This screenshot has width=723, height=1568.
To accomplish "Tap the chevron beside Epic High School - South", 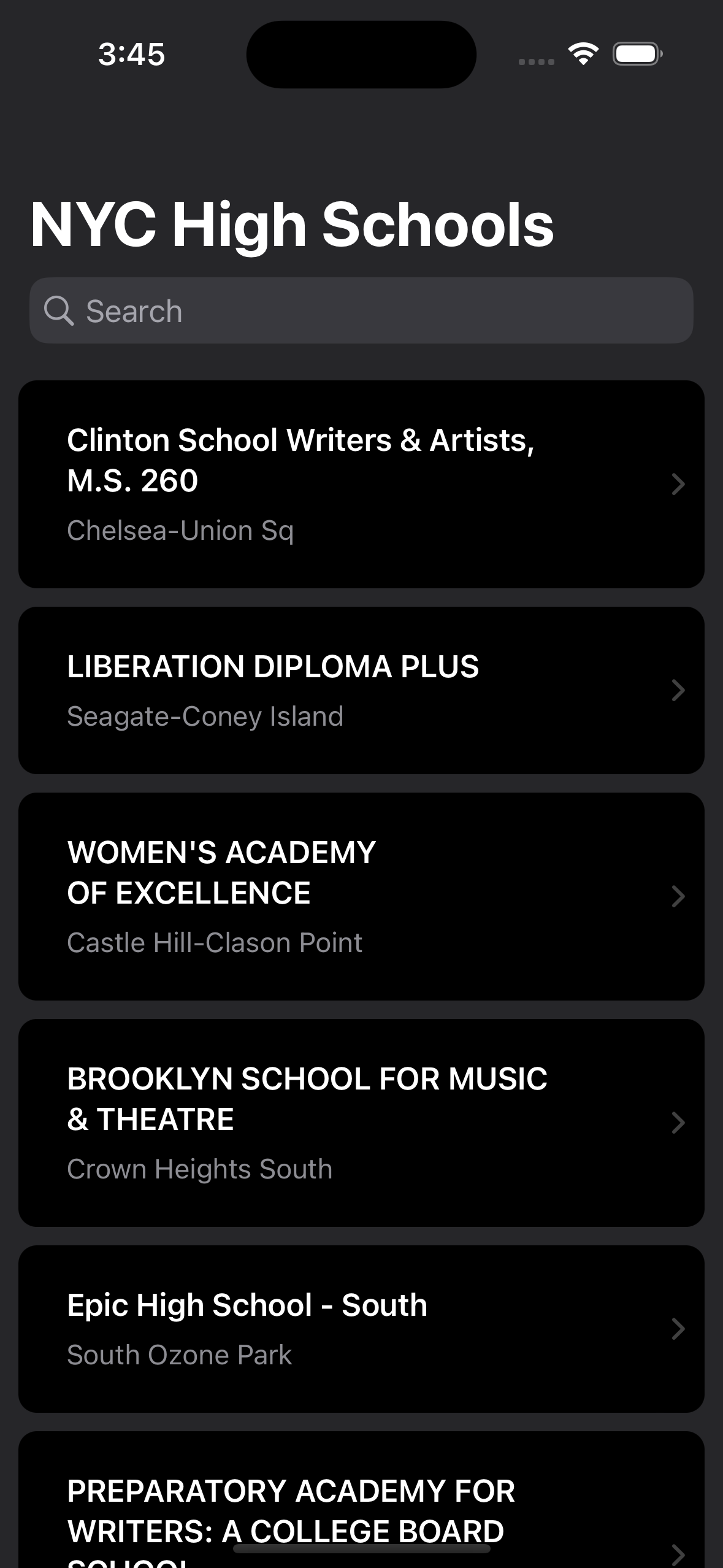I will (678, 1329).
